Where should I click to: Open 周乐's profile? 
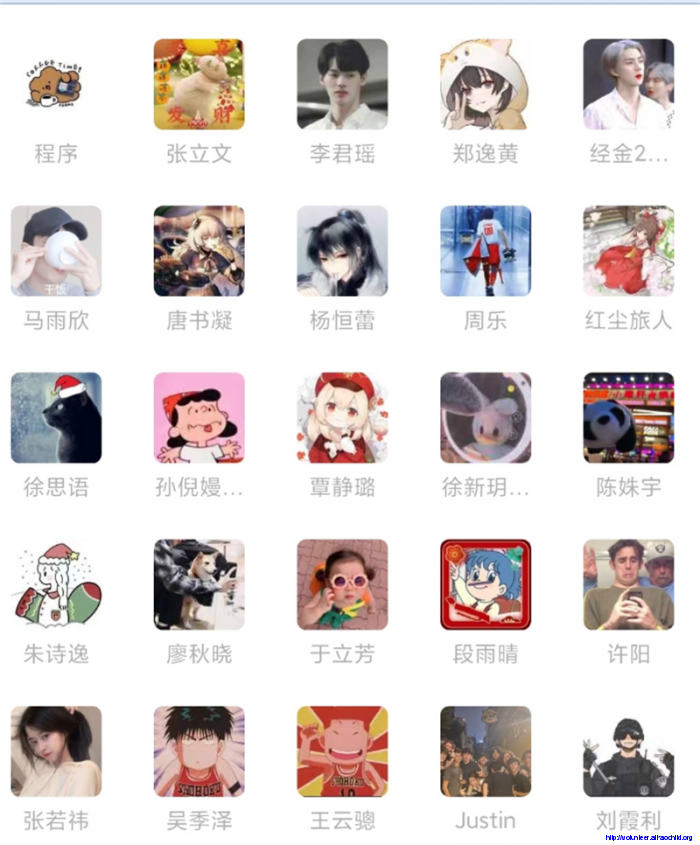click(x=485, y=252)
